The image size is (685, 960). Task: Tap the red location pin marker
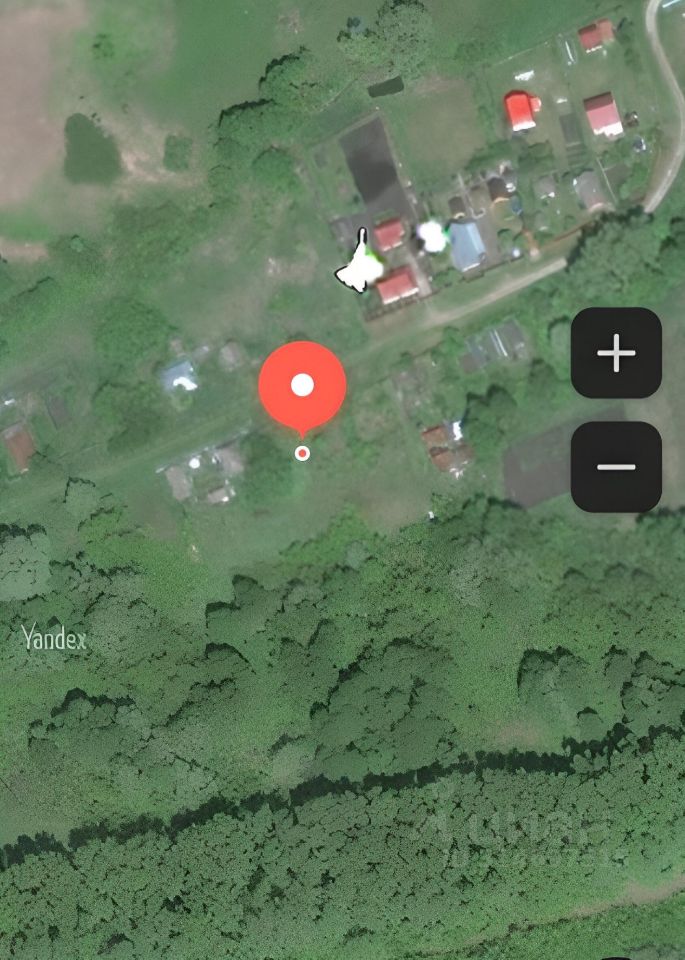pyautogui.click(x=302, y=386)
